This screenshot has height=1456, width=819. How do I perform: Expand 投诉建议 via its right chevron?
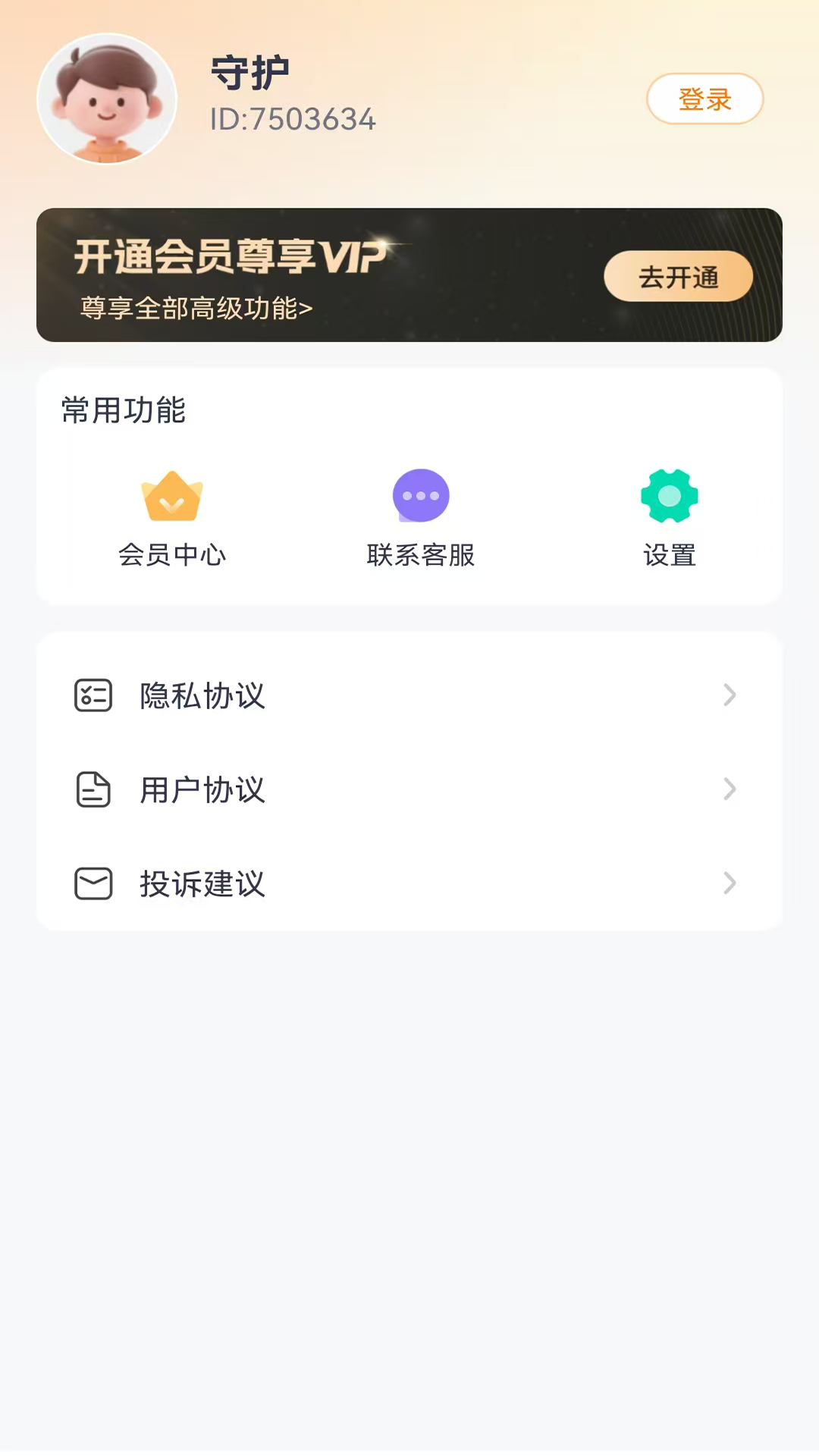[x=729, y=883]
